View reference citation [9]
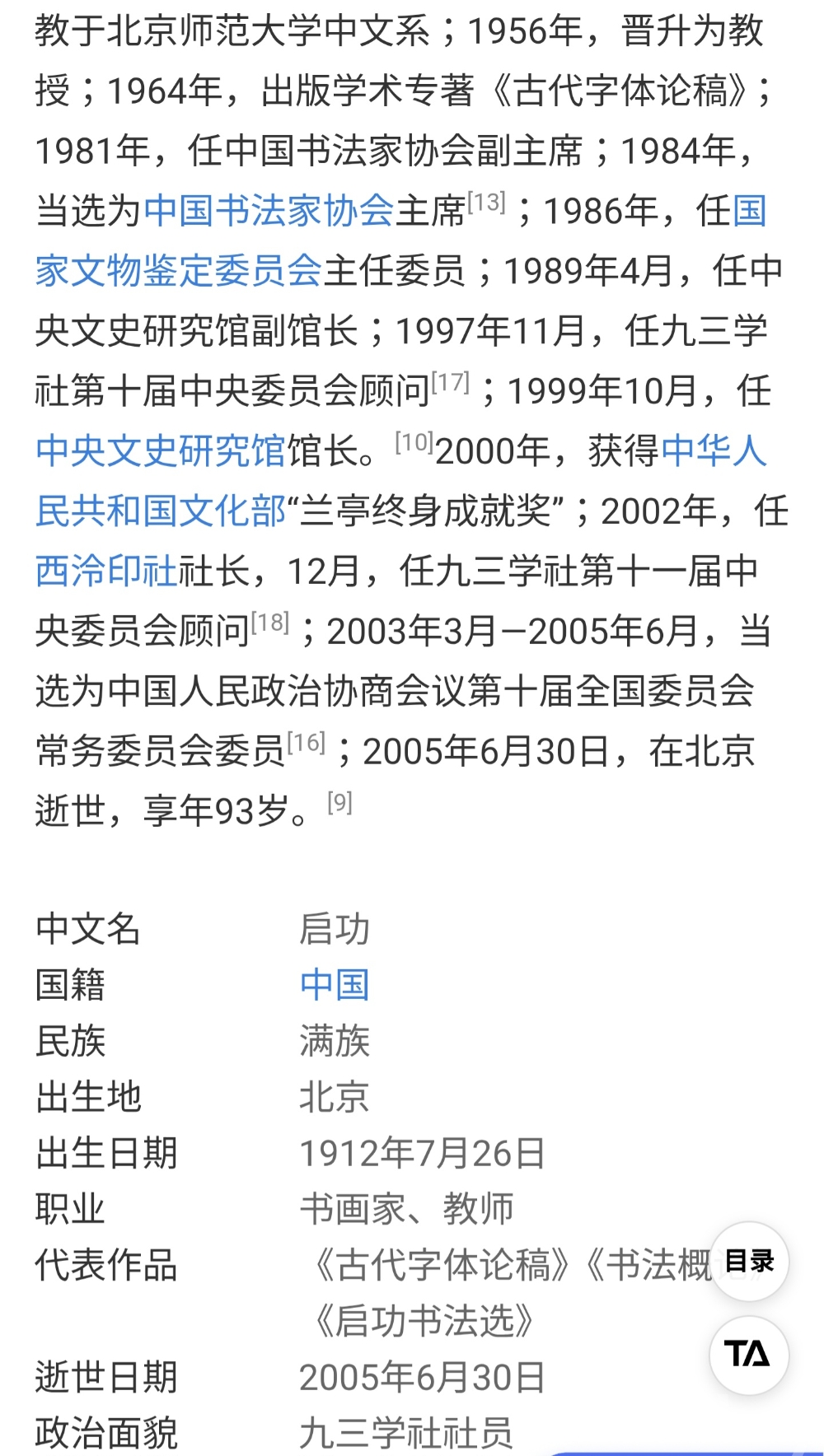The width and height of the screenshot is (824, 1456). click(339, 803)
